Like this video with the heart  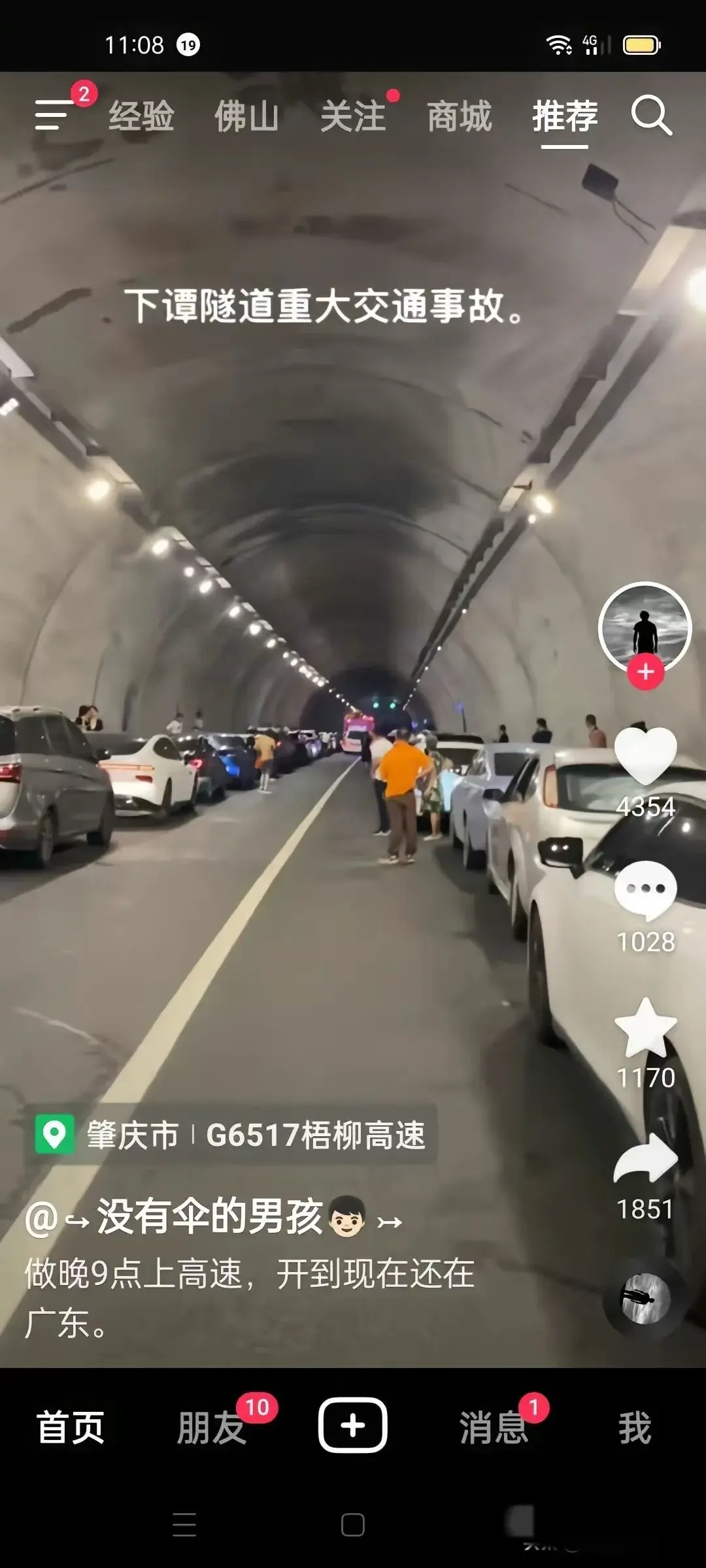click(x=646, y=756)
